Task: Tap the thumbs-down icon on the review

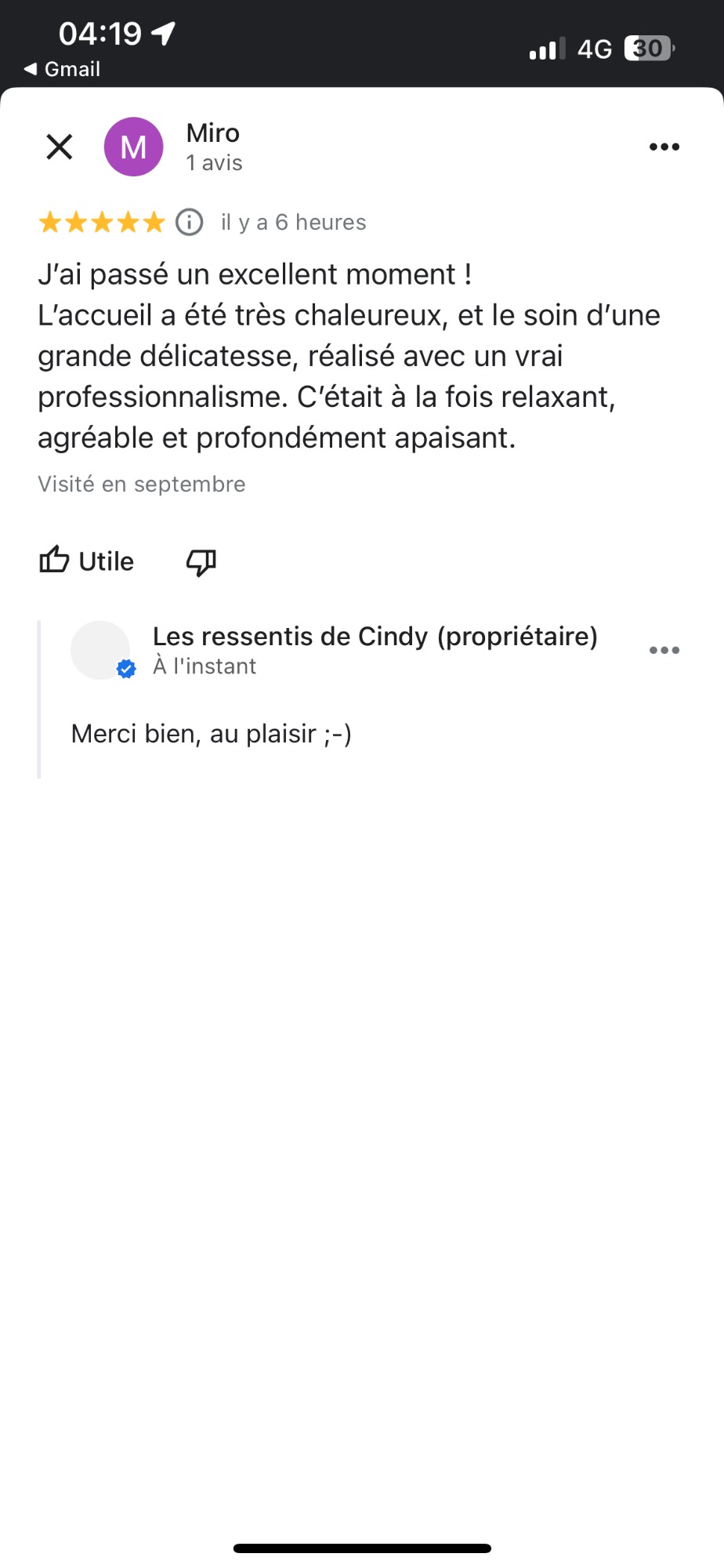Action: 201,561
